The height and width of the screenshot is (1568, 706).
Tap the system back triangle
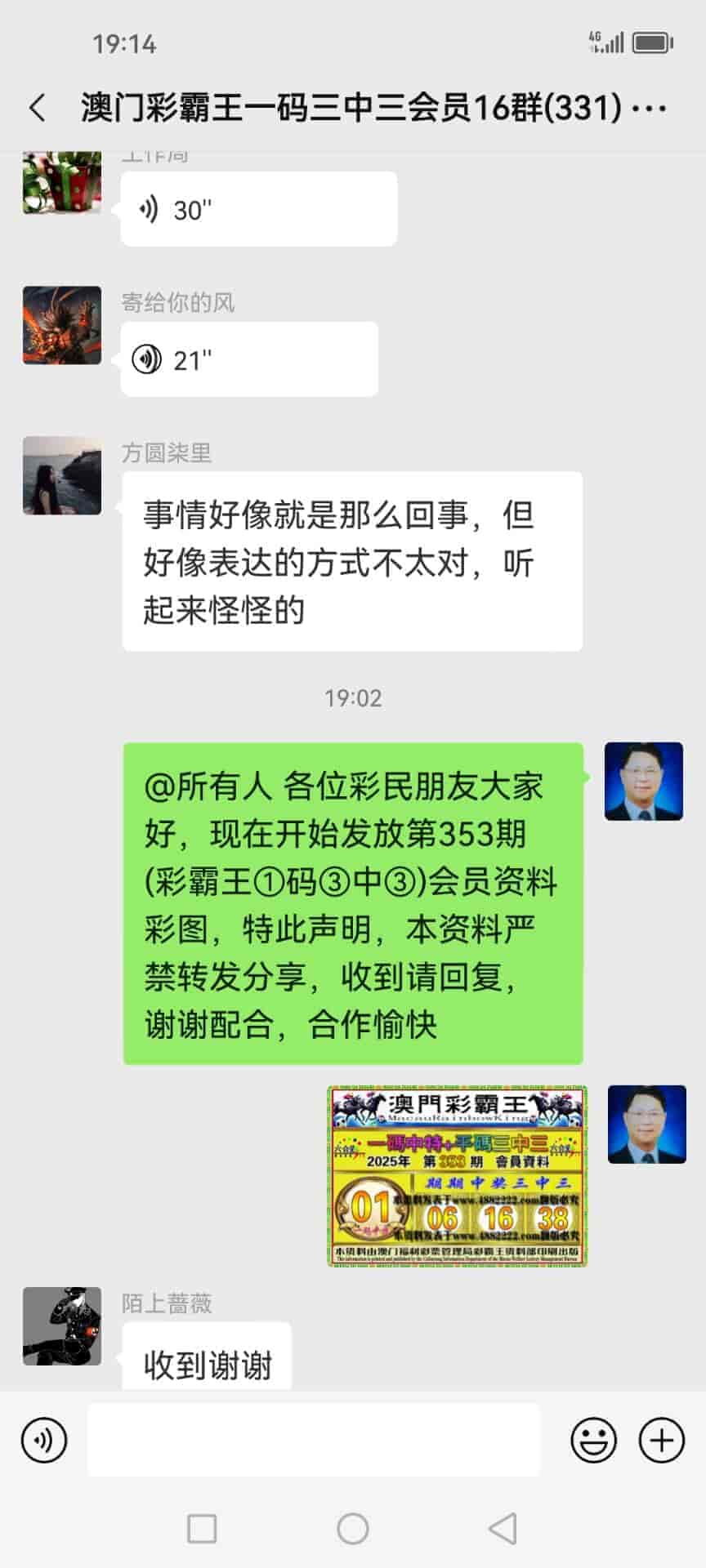503,1528
